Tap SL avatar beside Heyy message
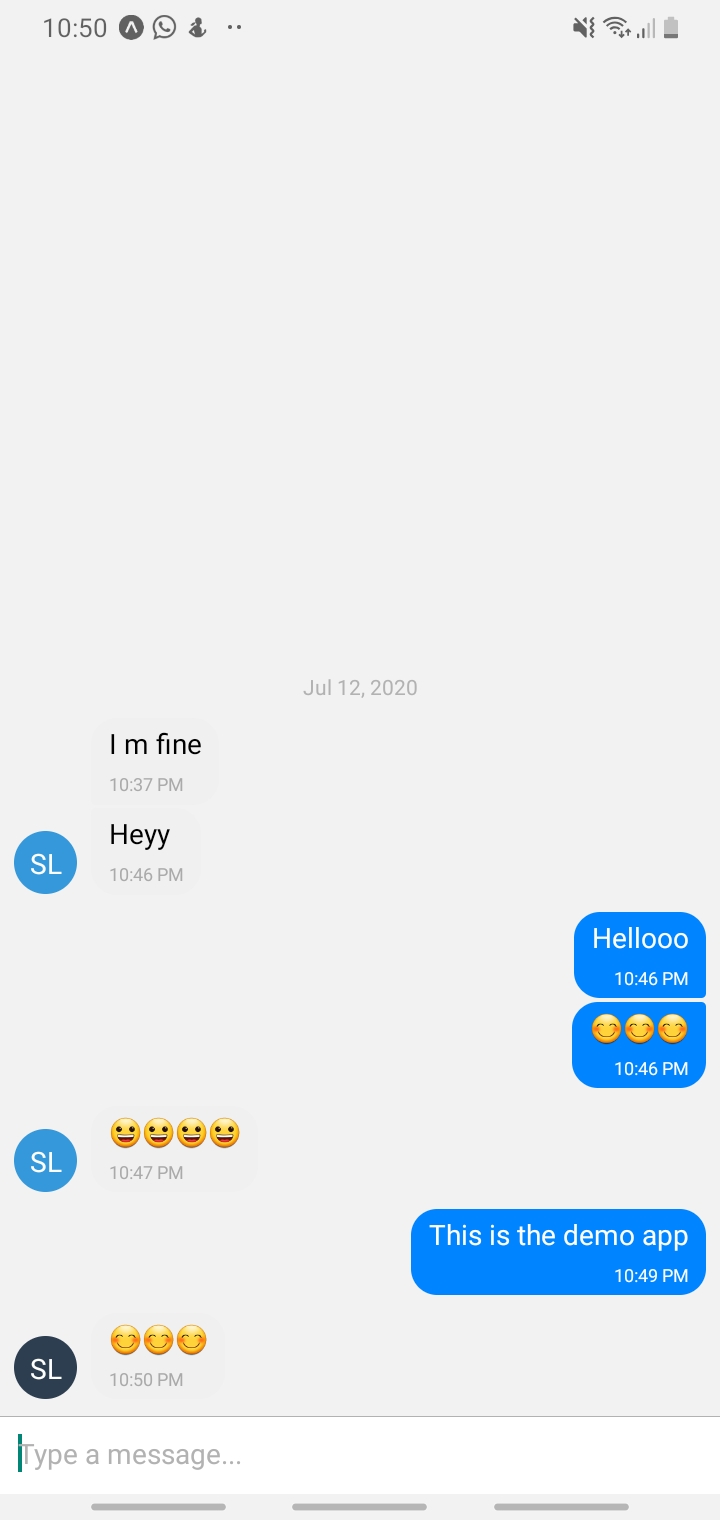The height and width of the screenshot is (1520, 720). (x=46, y=863)
